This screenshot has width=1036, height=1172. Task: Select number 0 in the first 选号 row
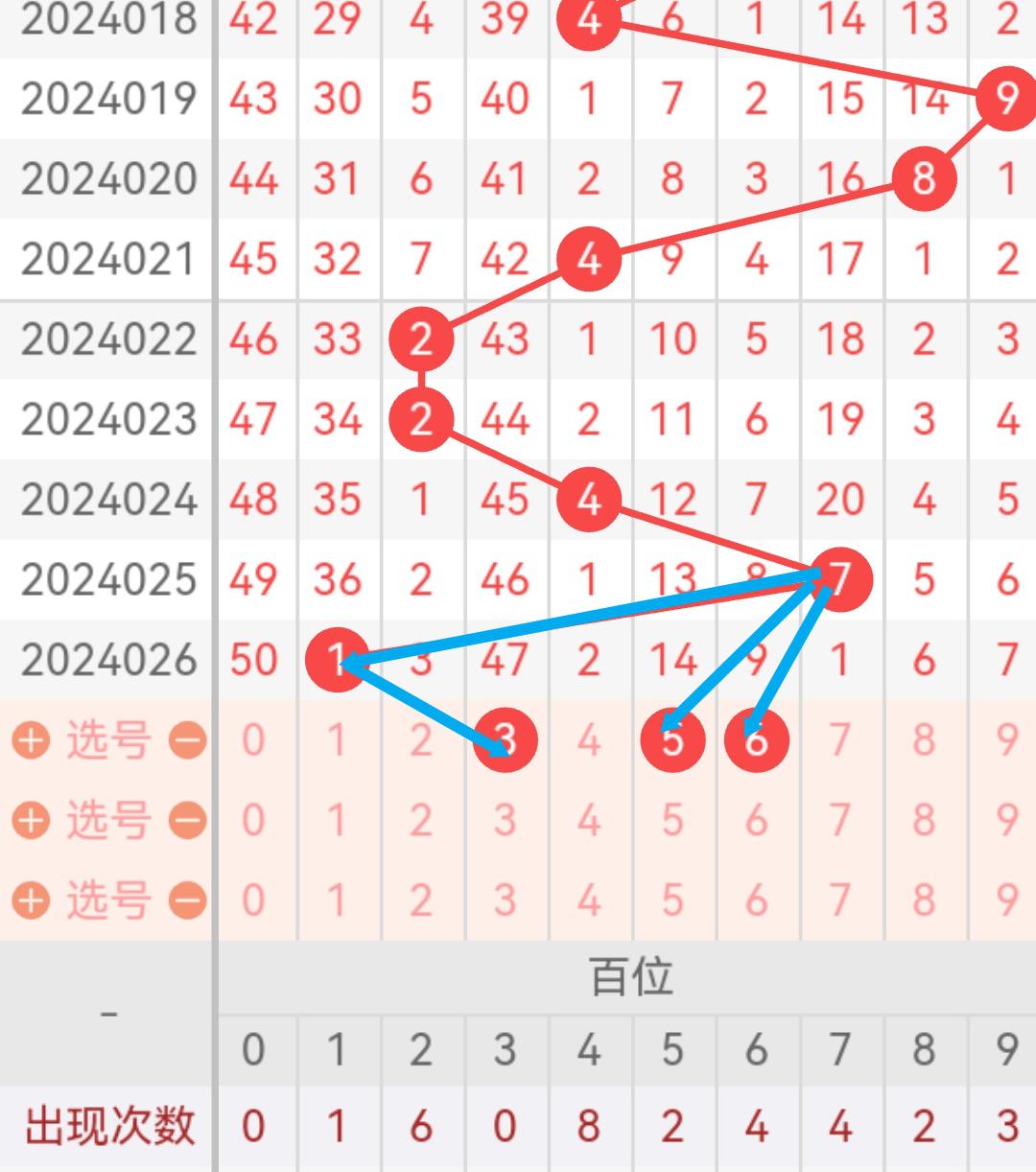pyautogui.click(x=253, y=739)
